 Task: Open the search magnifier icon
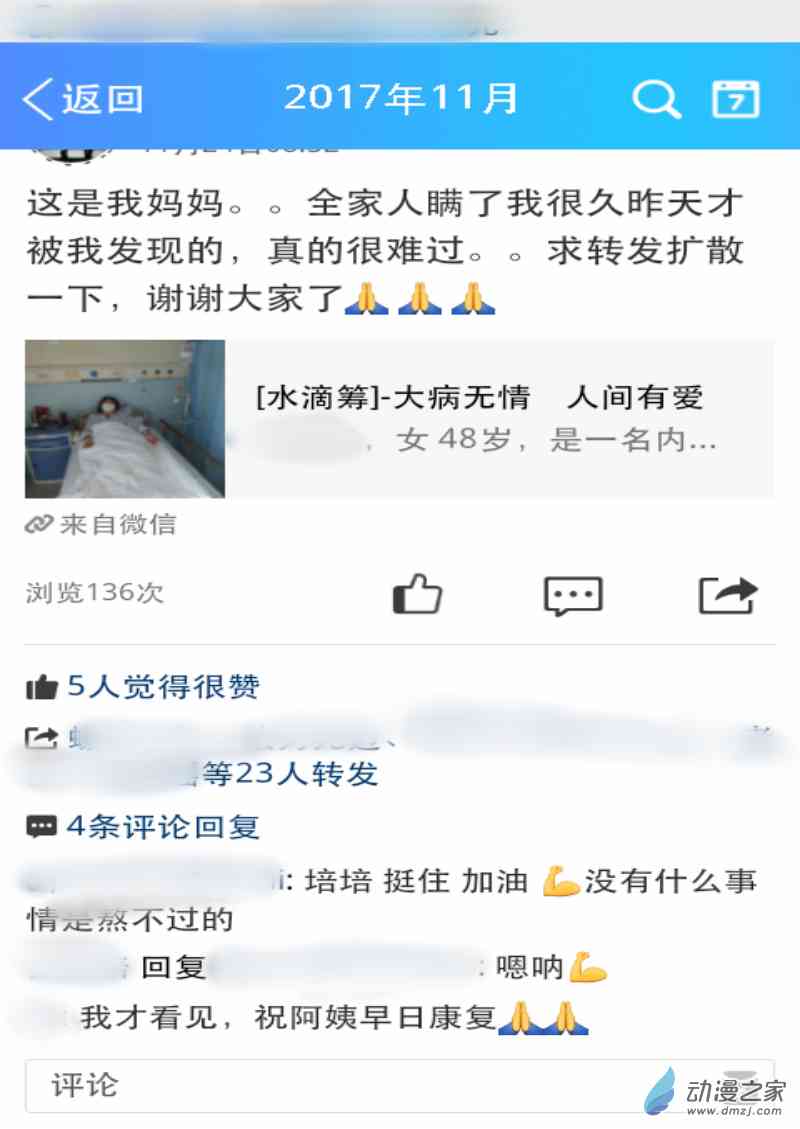coord(656,99)
